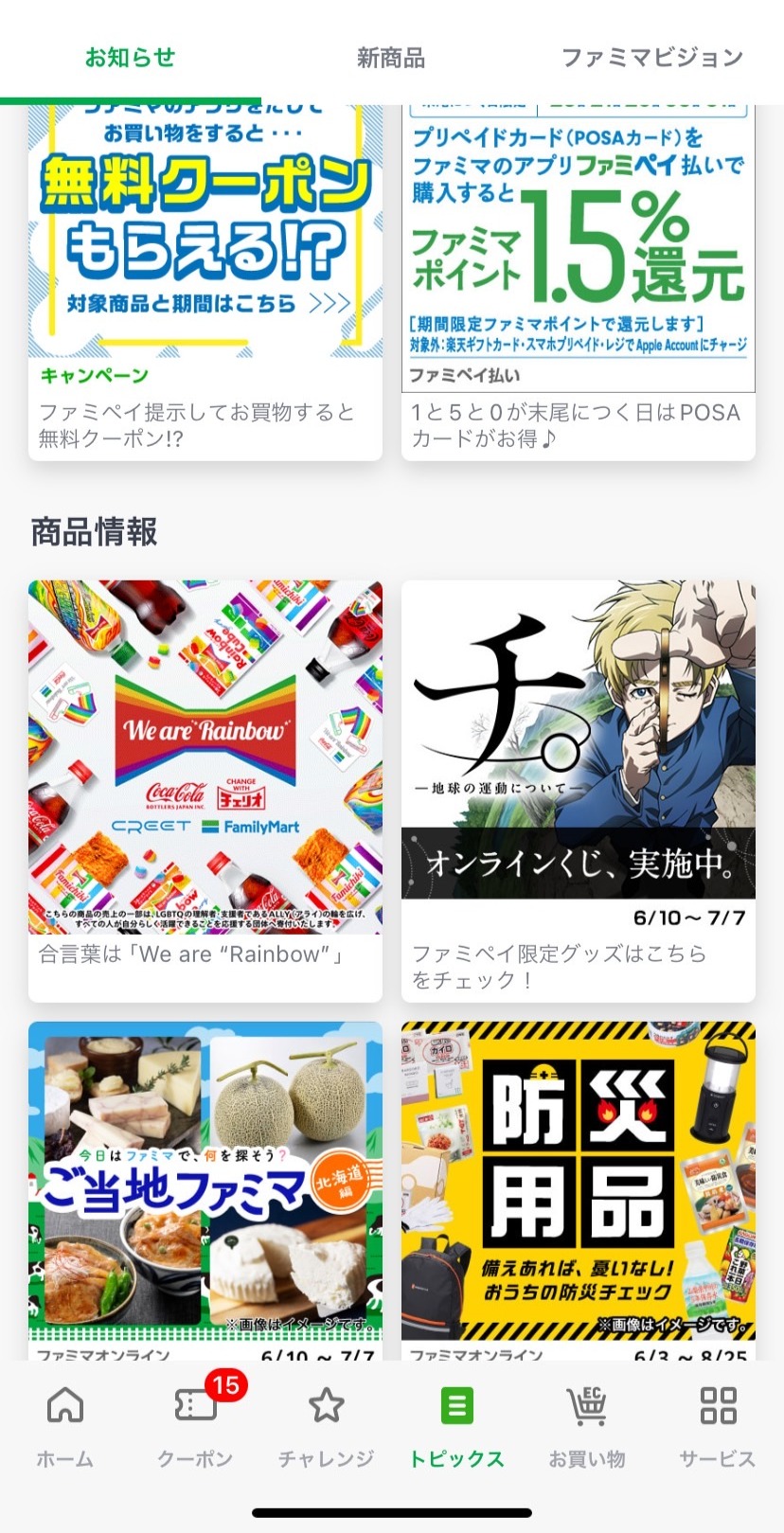Open the 防災用品 card
This screenshot has width=784, height=1533.
[x=578, y=1184]
